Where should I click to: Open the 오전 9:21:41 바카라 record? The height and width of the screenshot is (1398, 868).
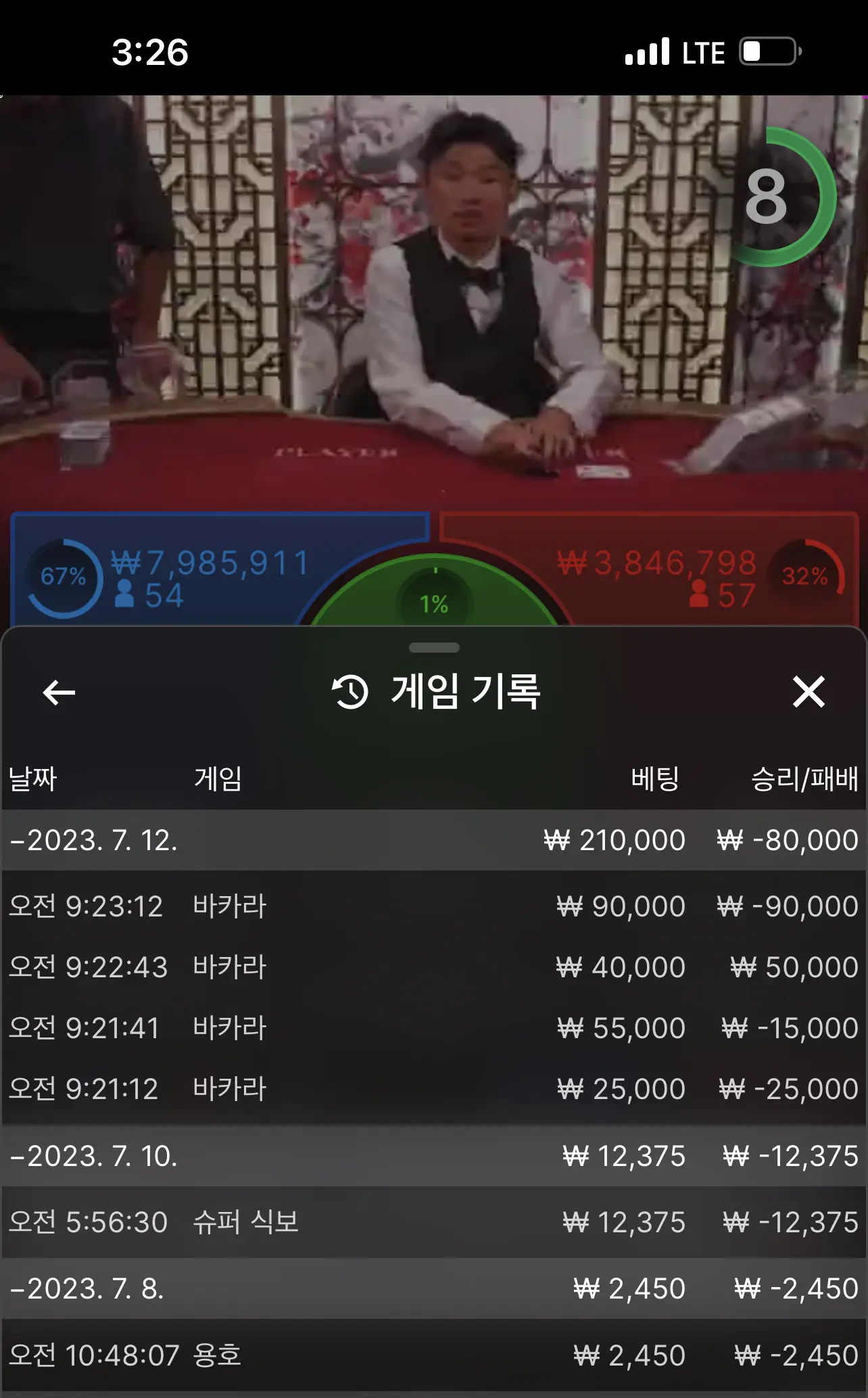[434, 1028]
